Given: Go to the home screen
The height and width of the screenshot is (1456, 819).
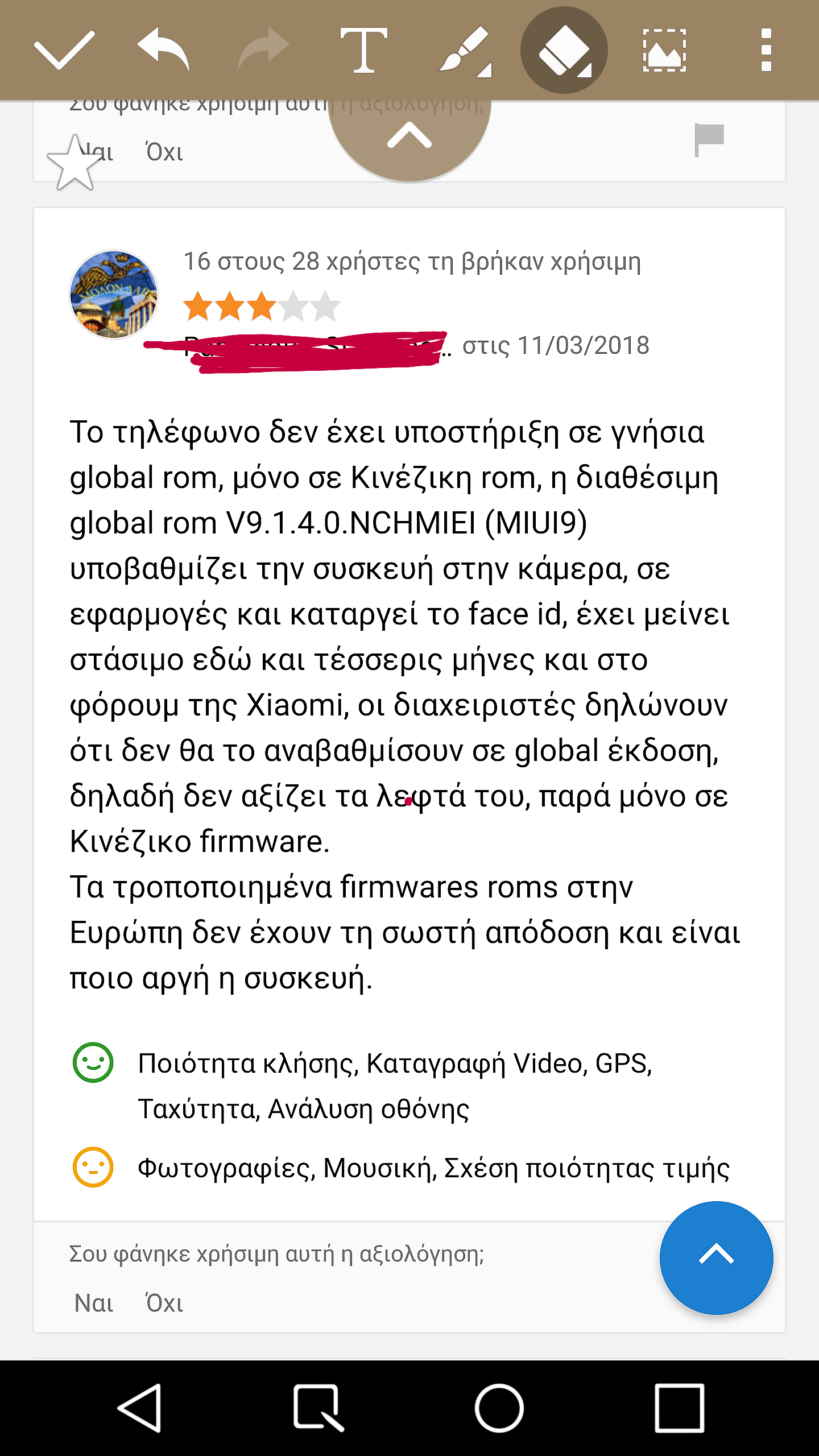Looking at the screenshot, I should point(499,1408).
